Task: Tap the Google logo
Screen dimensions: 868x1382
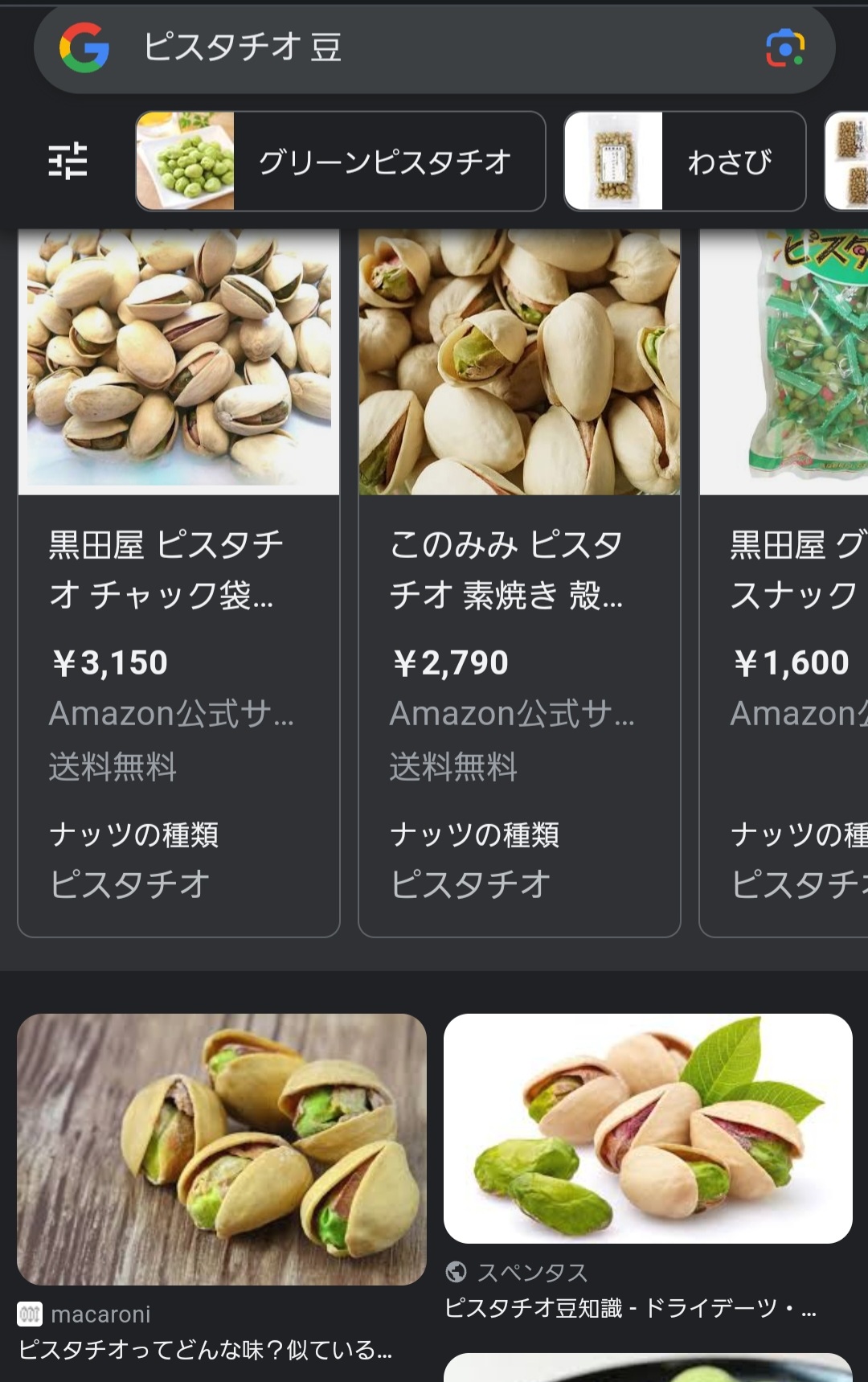Action: [x=84, y=48]
